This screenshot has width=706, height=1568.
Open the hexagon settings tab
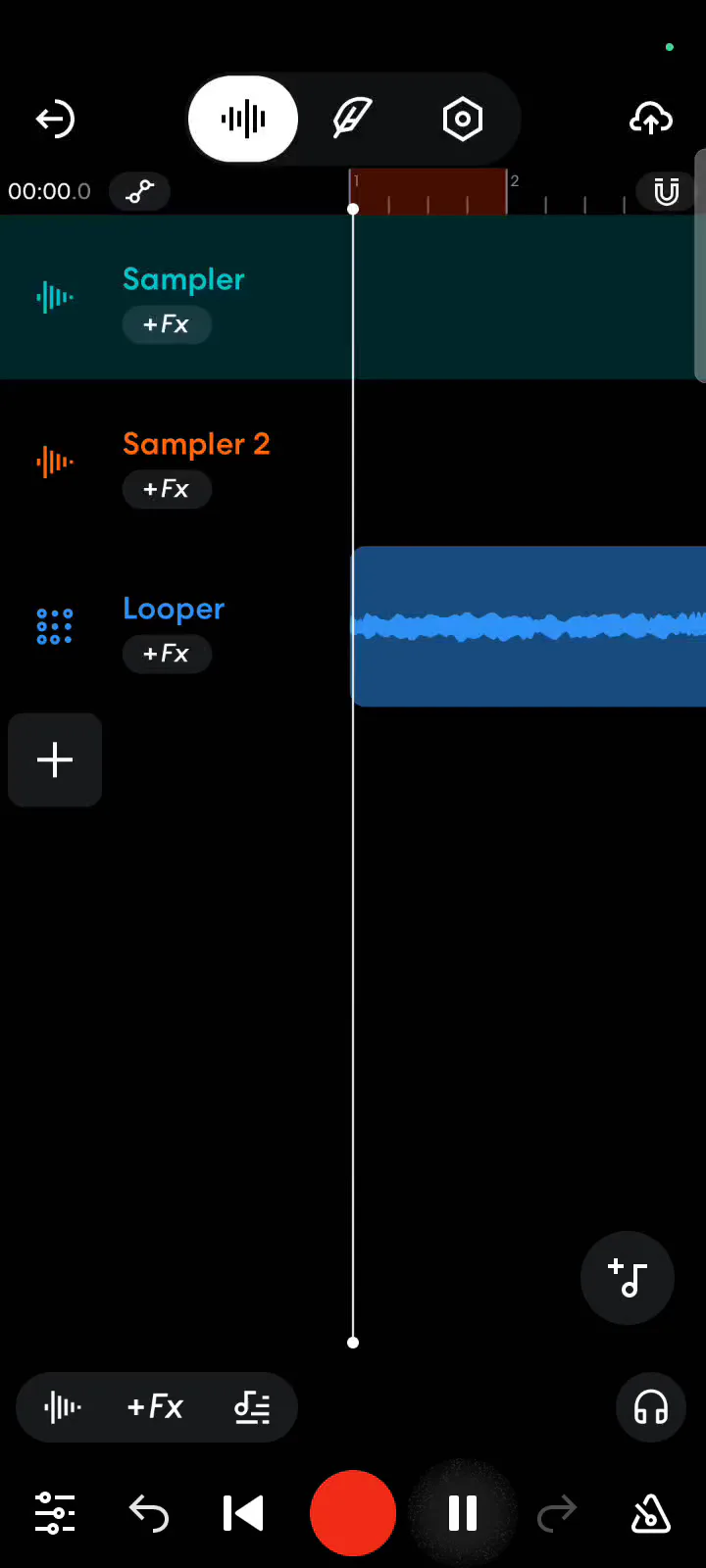[x=462, y=120]
